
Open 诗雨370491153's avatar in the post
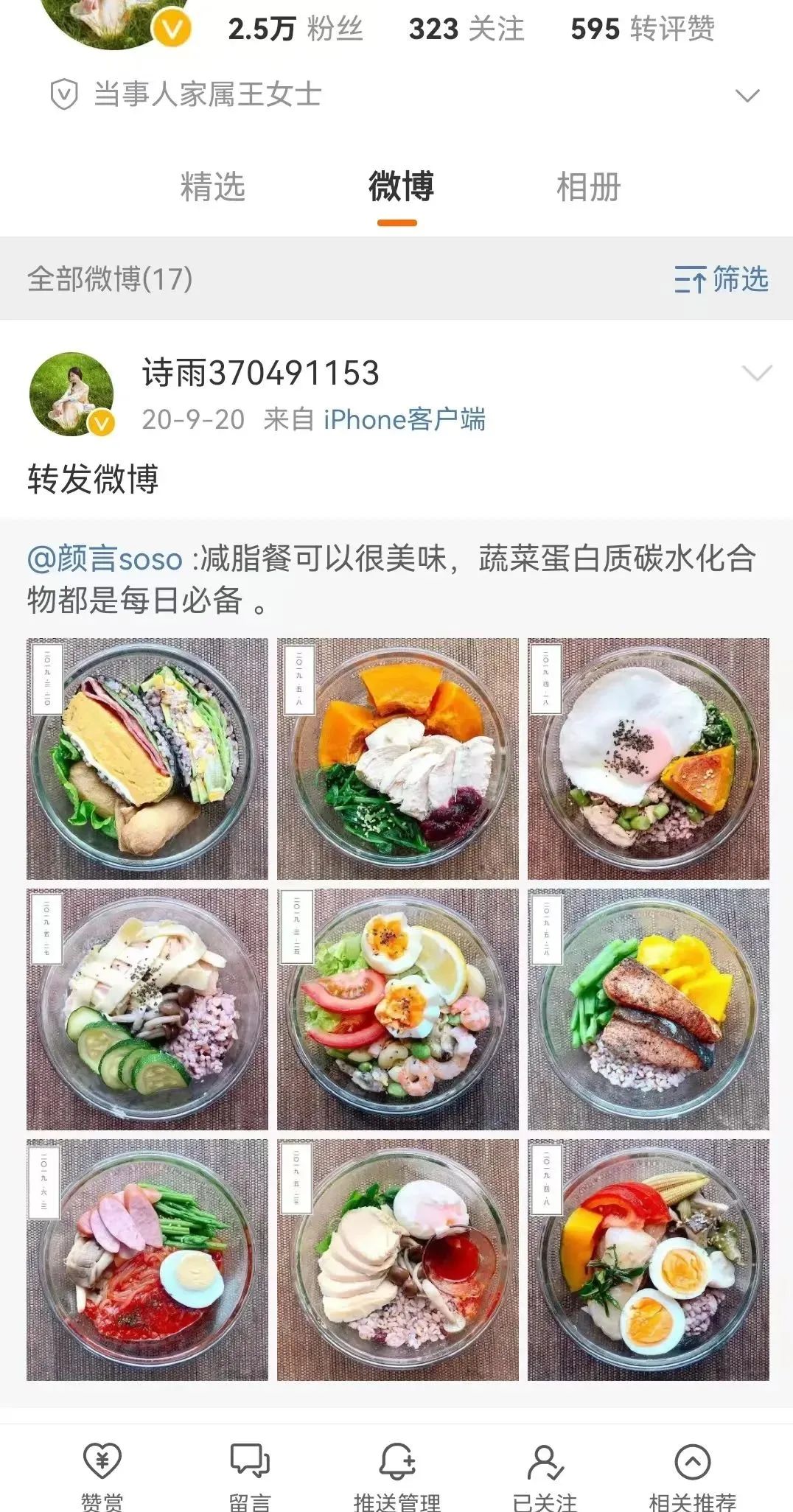[71, 394]
